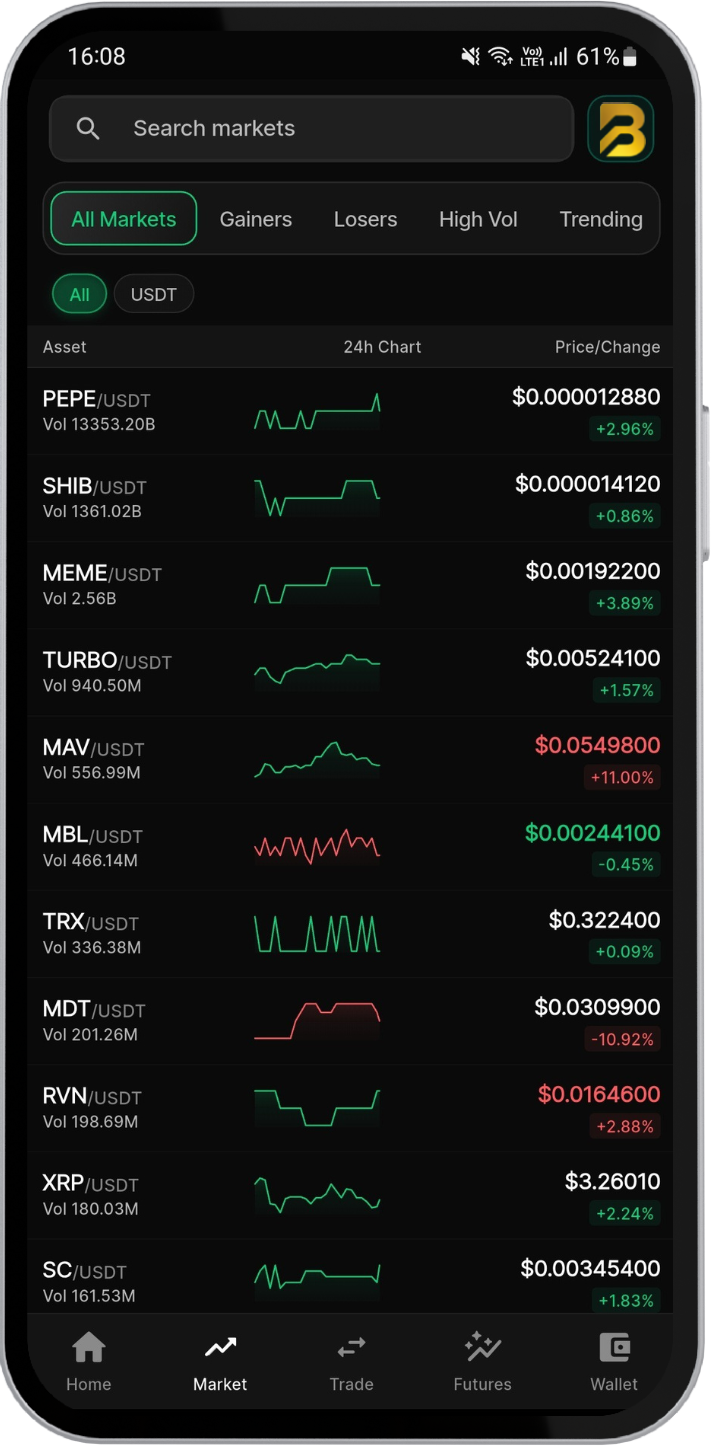
Task: Tap the yellow B logo icon
Action: [x=620, y=129]
